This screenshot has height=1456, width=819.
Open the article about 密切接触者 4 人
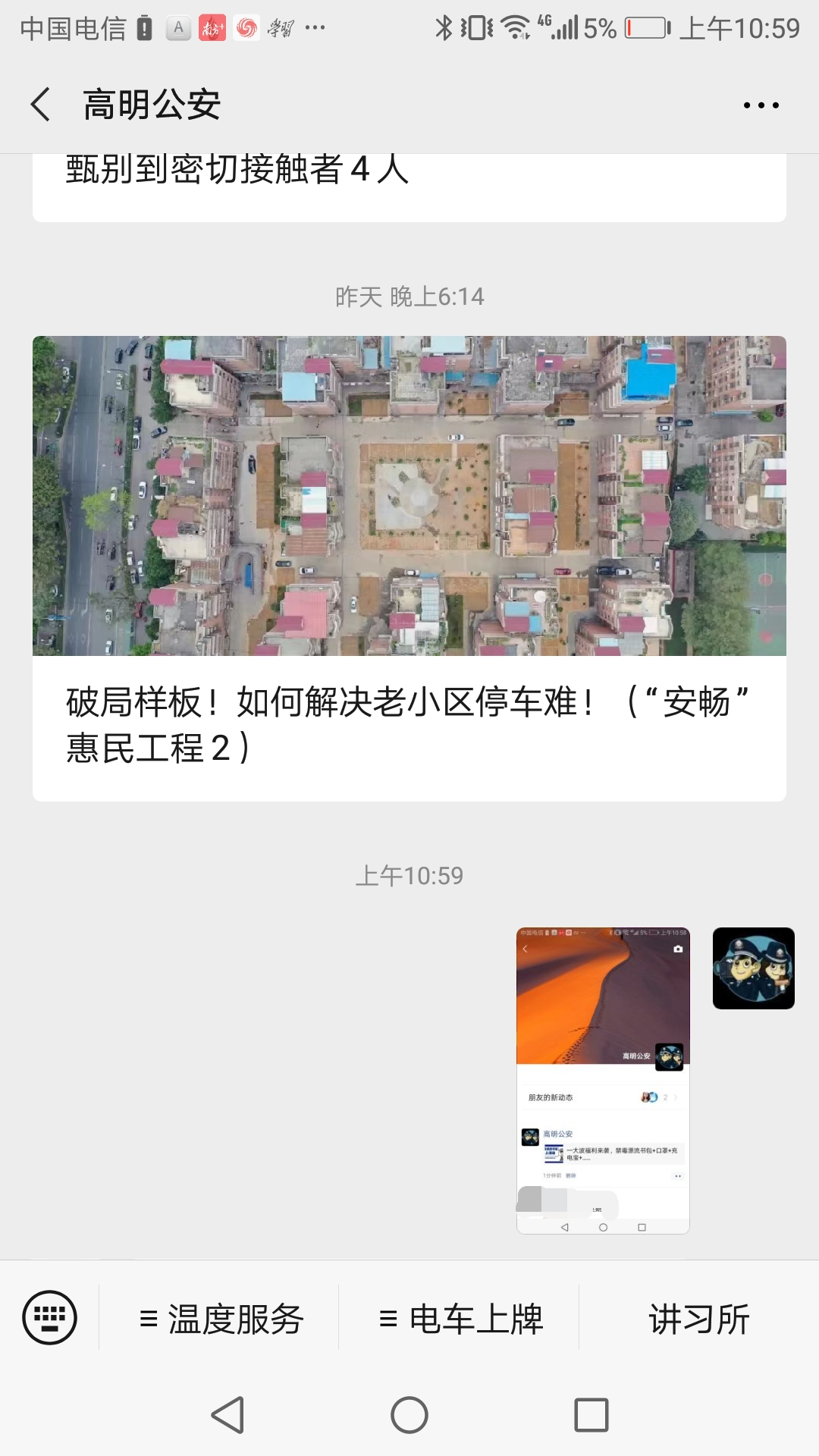pos(409,187)
